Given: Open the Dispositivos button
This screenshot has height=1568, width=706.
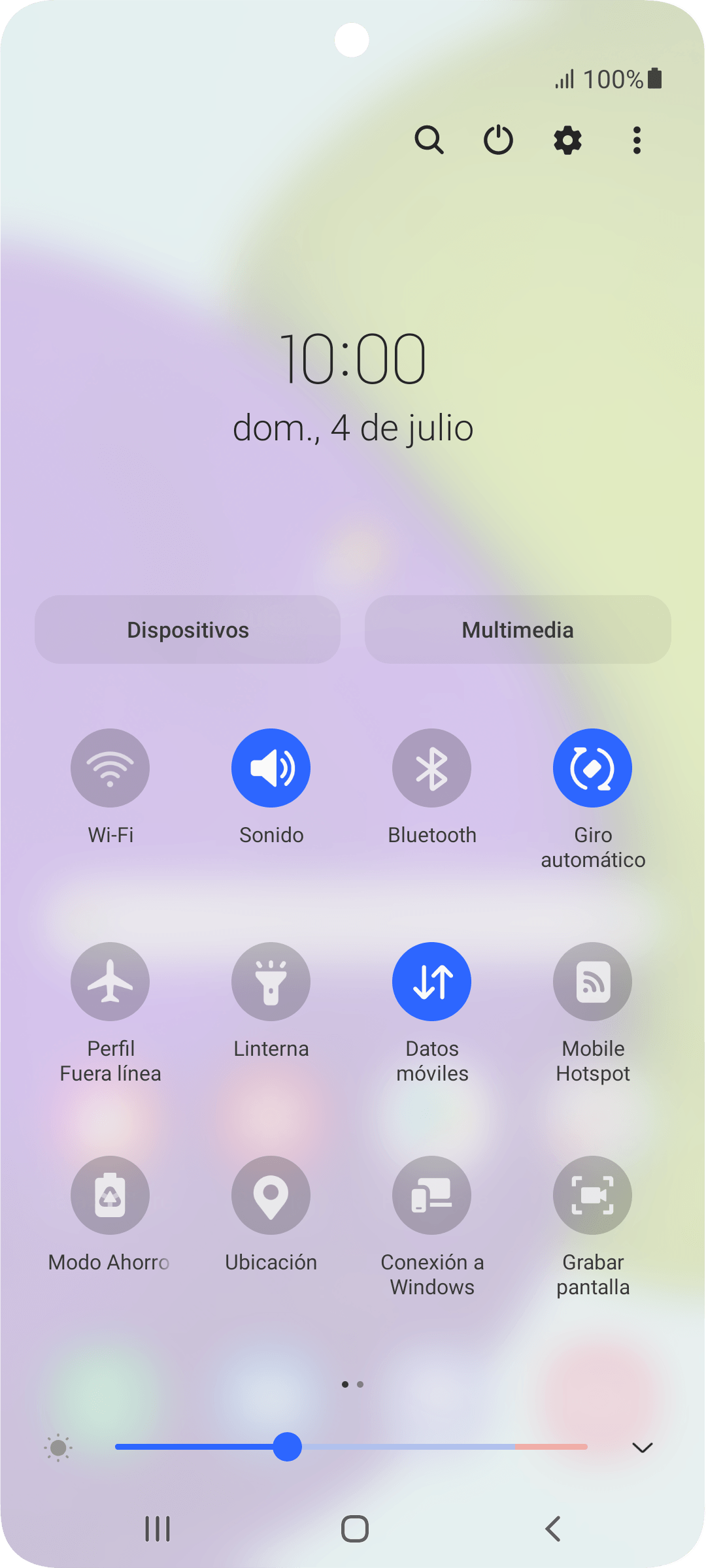Looking at the screenshot, I should click(188, 630).
